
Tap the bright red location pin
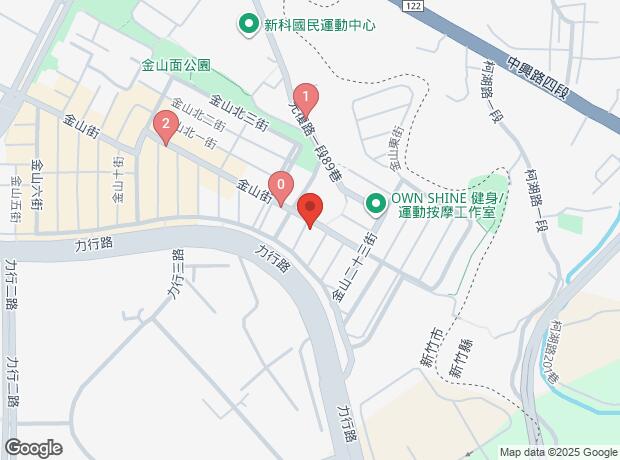(x=310, y=208)
